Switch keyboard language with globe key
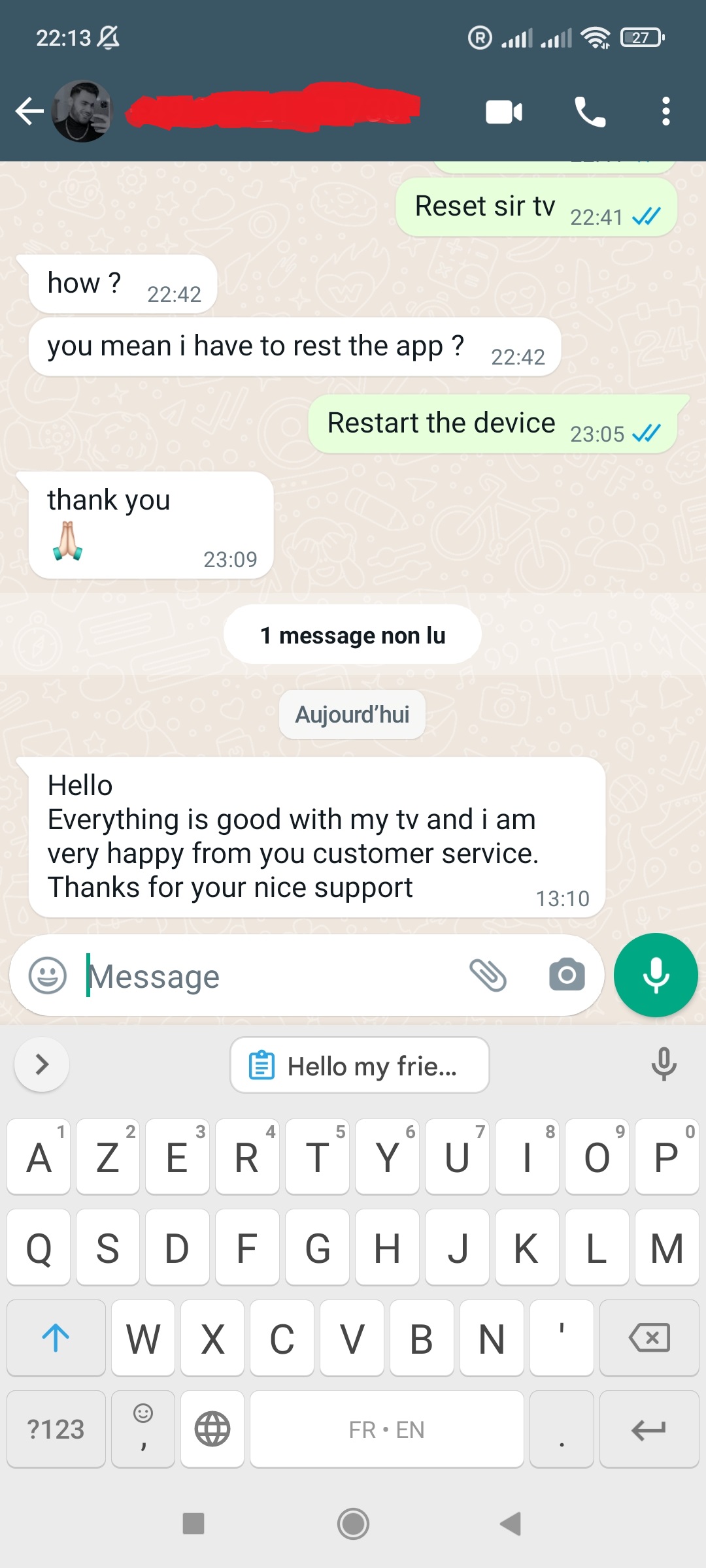 pos(212,1429)
